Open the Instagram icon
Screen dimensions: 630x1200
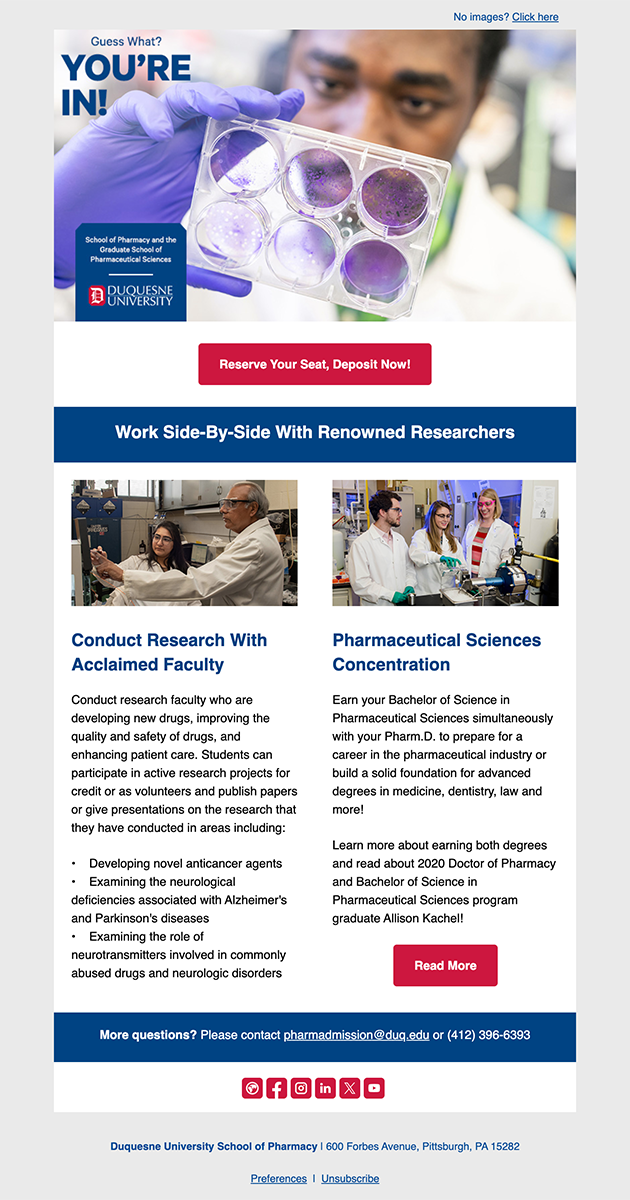pyautogui.click(x=301, y=1088)
